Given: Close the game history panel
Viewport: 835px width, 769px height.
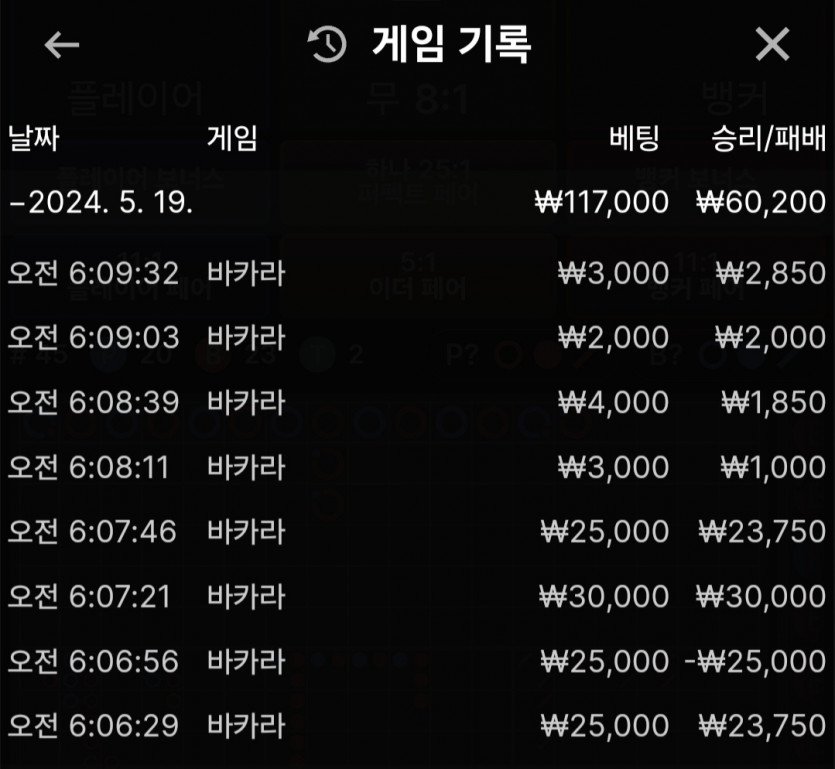Looking at the screenshot, I should (772, 44).
